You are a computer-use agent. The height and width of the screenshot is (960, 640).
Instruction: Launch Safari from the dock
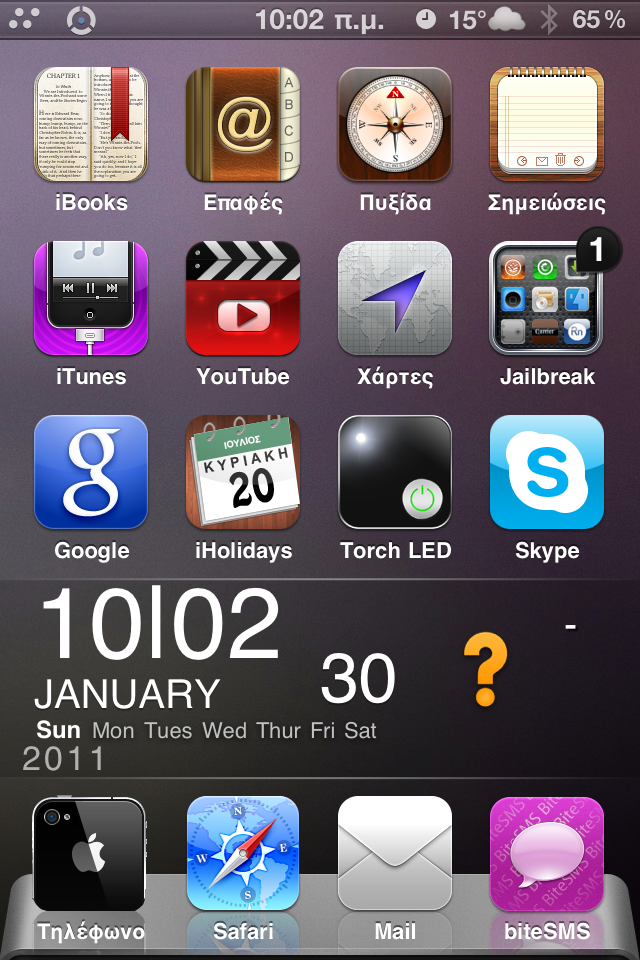pos(243,854)
